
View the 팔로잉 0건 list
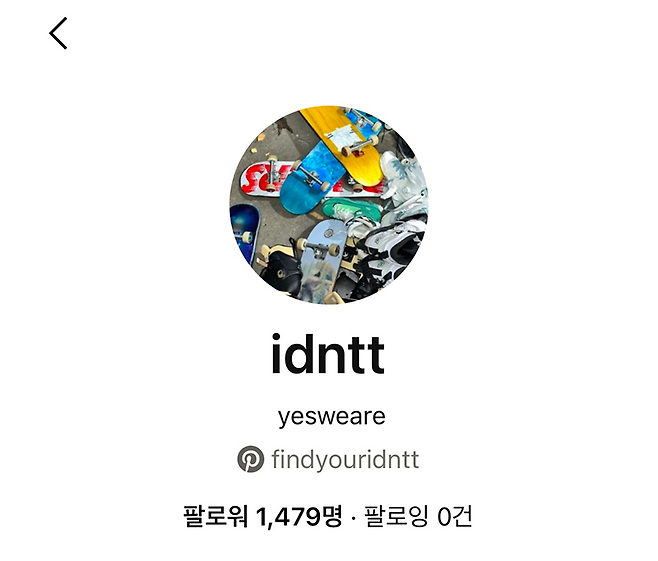(x=417, y=517)
